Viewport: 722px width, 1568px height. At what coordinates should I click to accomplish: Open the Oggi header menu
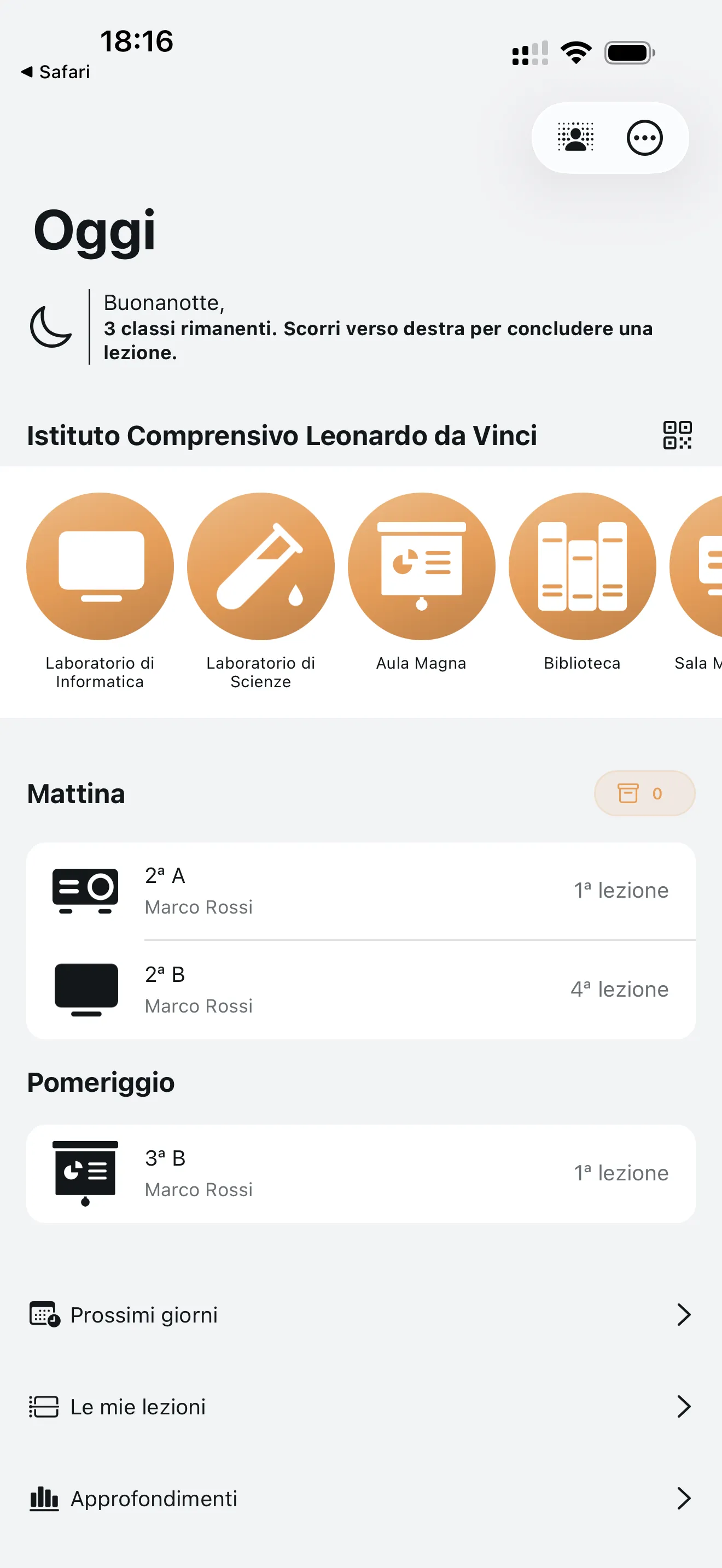click(x=95, y=230)
